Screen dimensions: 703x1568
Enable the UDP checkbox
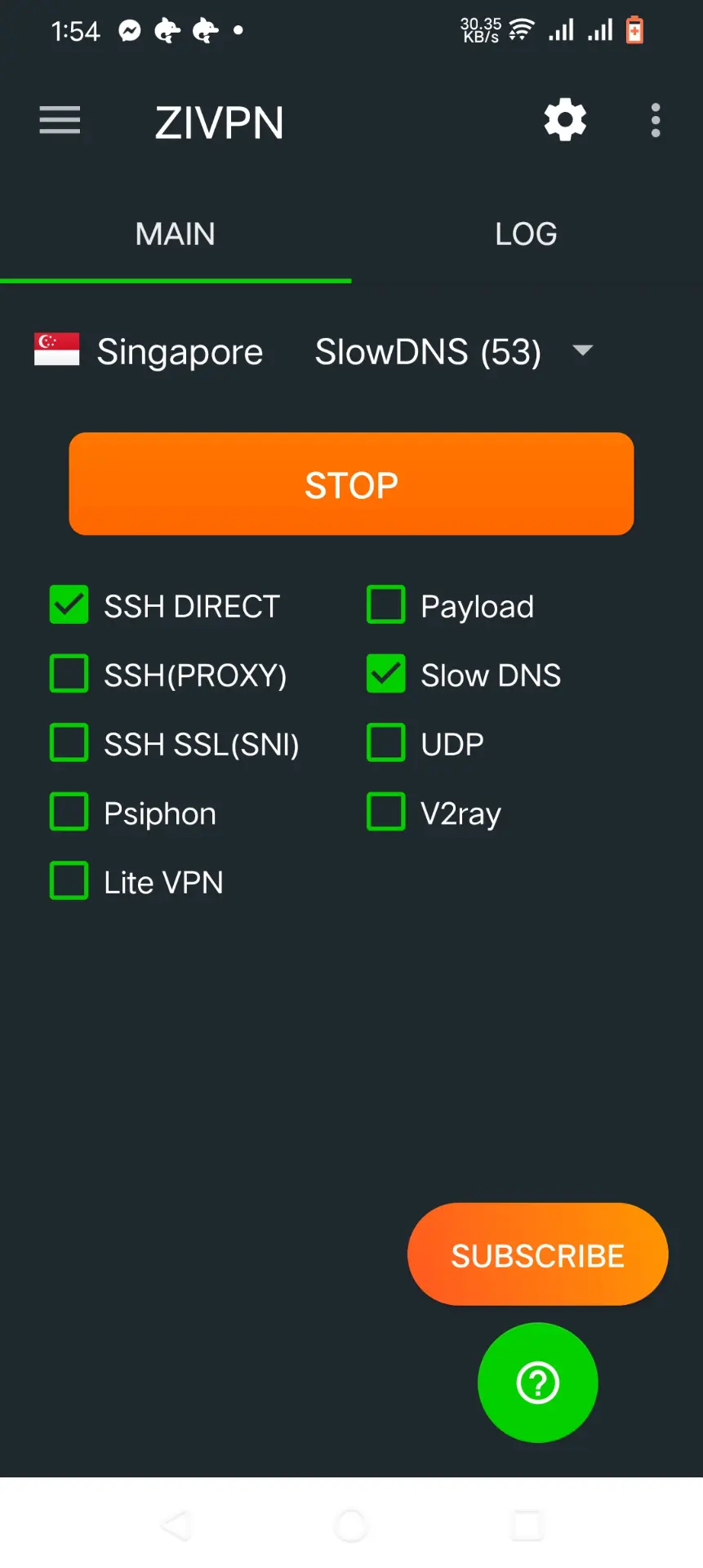pyautogui.click(x=385, y=743)
